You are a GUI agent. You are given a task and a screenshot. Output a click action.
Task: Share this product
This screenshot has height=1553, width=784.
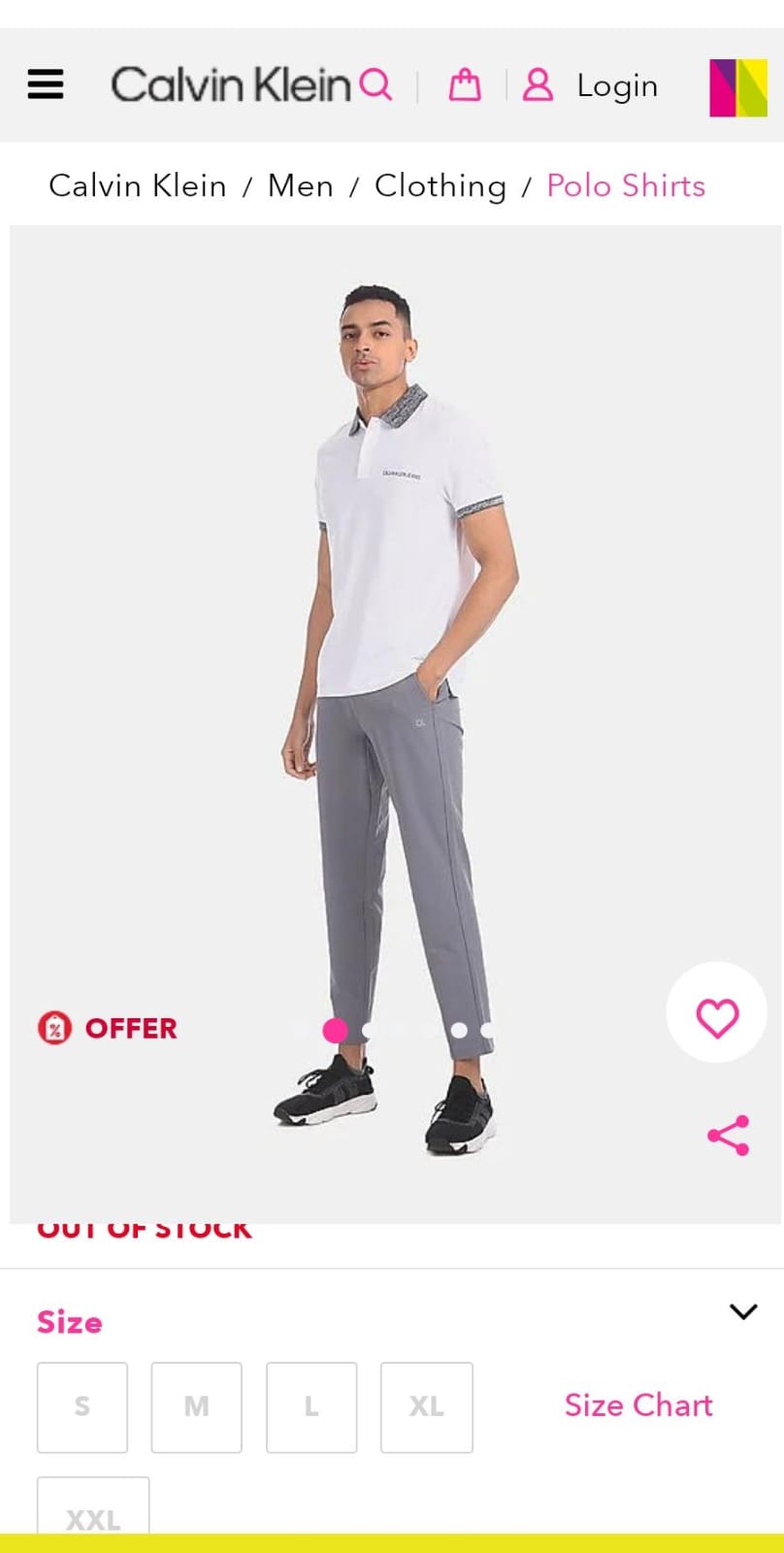coord(728,1135)
